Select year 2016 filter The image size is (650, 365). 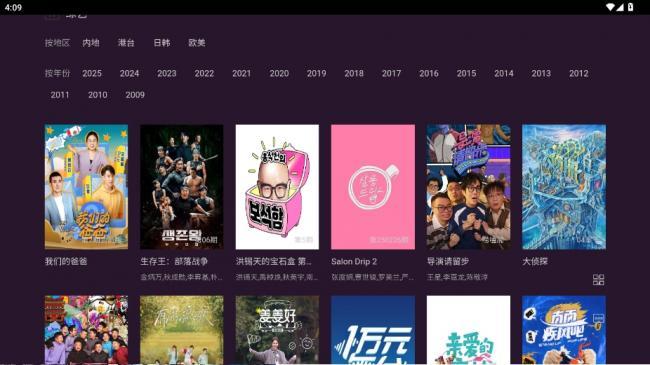pos(429,73)
